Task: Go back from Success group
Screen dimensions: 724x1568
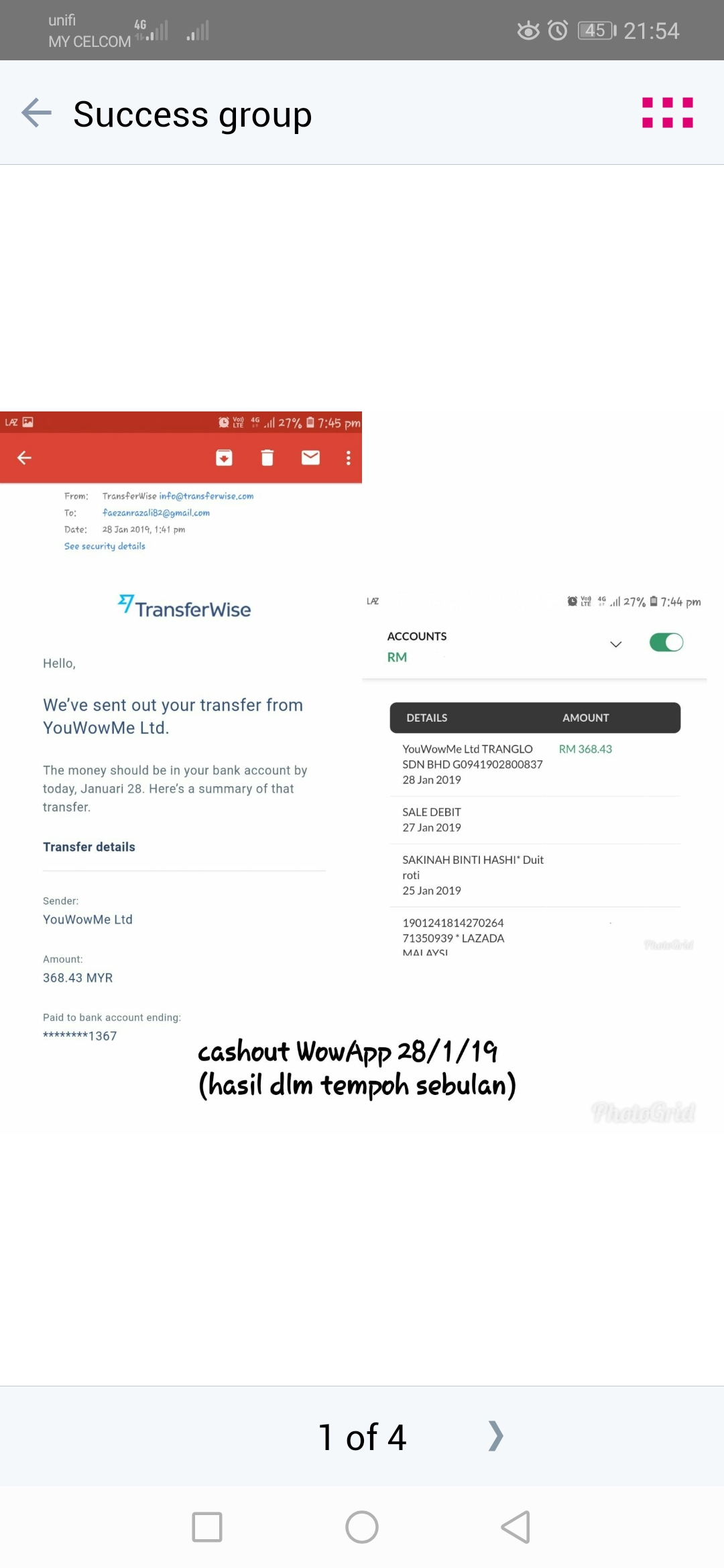Action: click(x=37, y=113)
